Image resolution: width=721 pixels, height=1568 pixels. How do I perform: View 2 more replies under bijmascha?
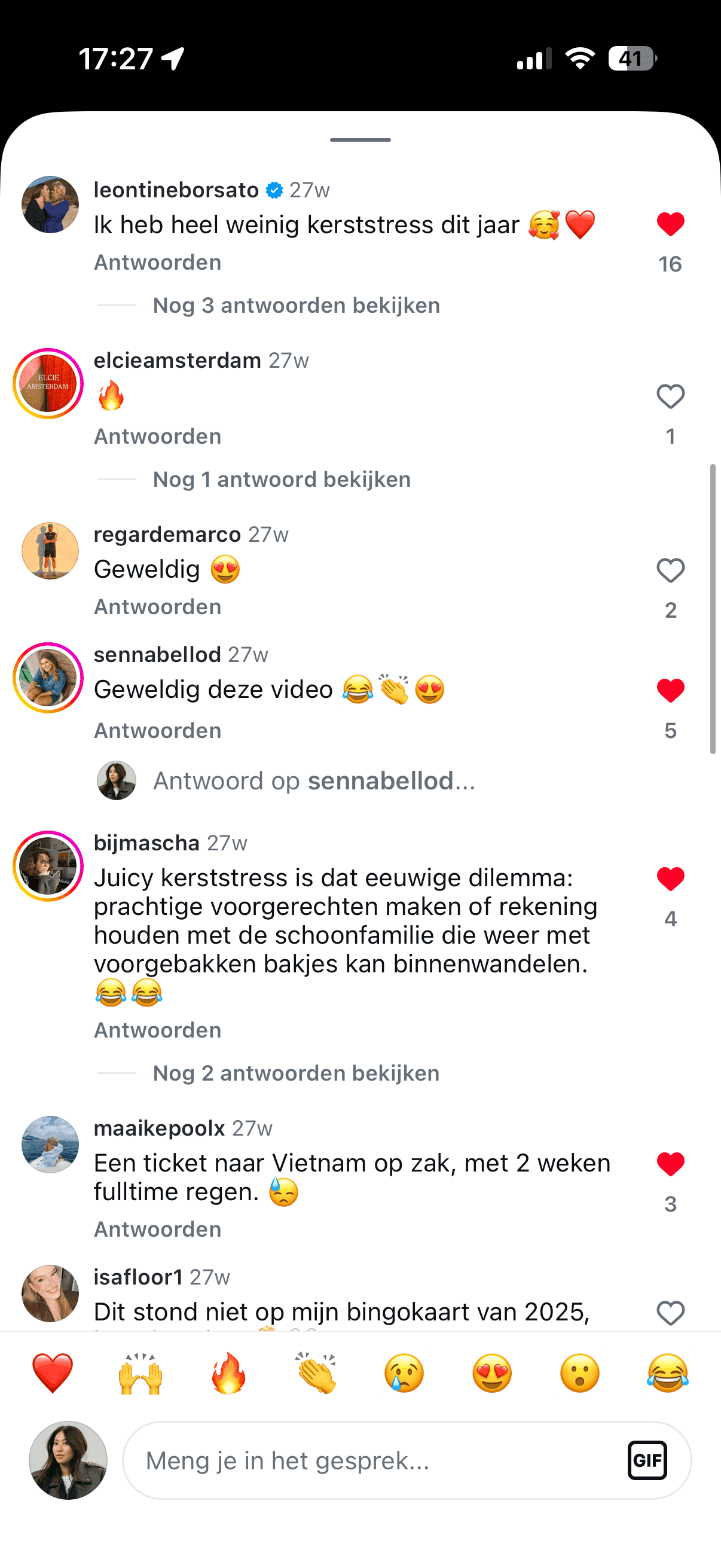click(x=297, y=1073)
